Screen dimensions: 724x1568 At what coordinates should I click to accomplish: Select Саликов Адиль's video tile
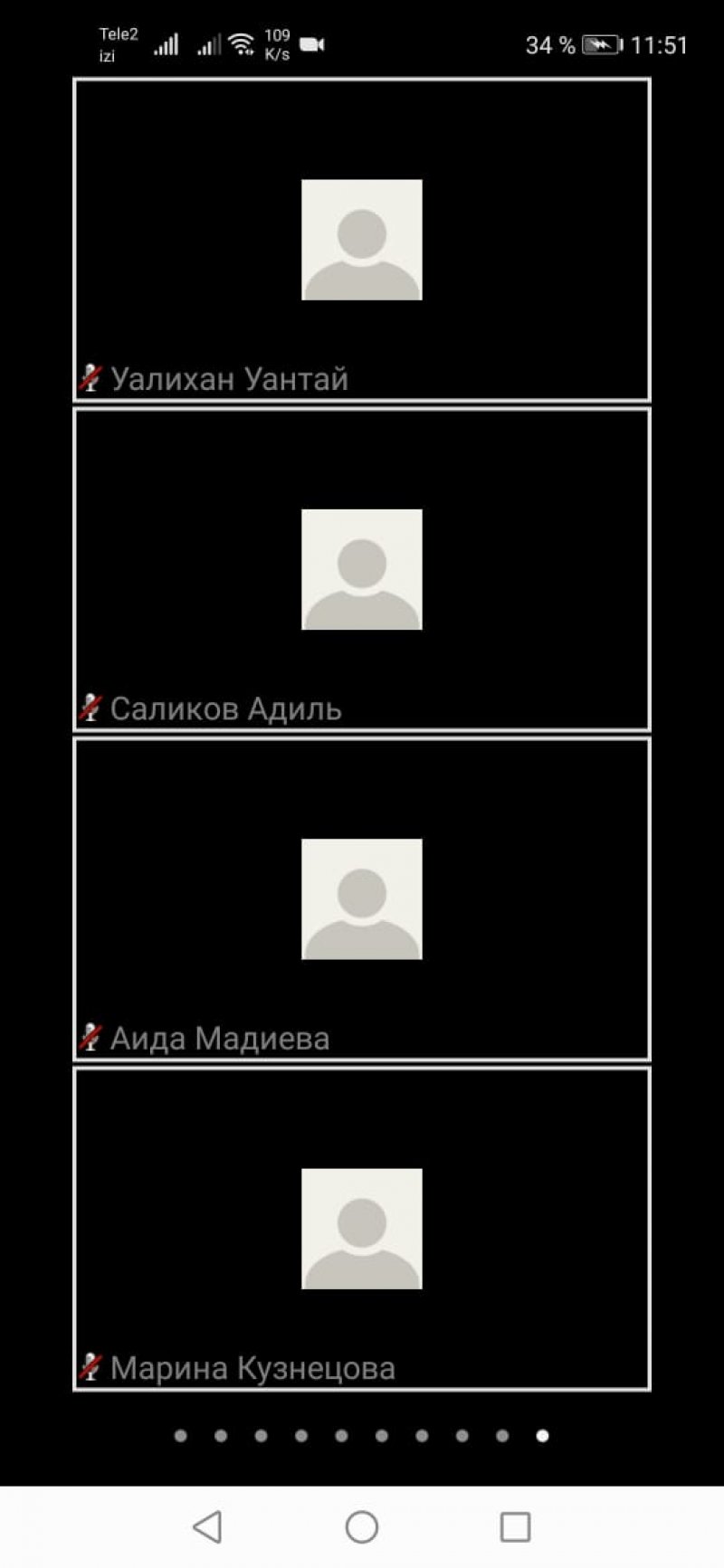pyautogui.click(x=361, y=569)
